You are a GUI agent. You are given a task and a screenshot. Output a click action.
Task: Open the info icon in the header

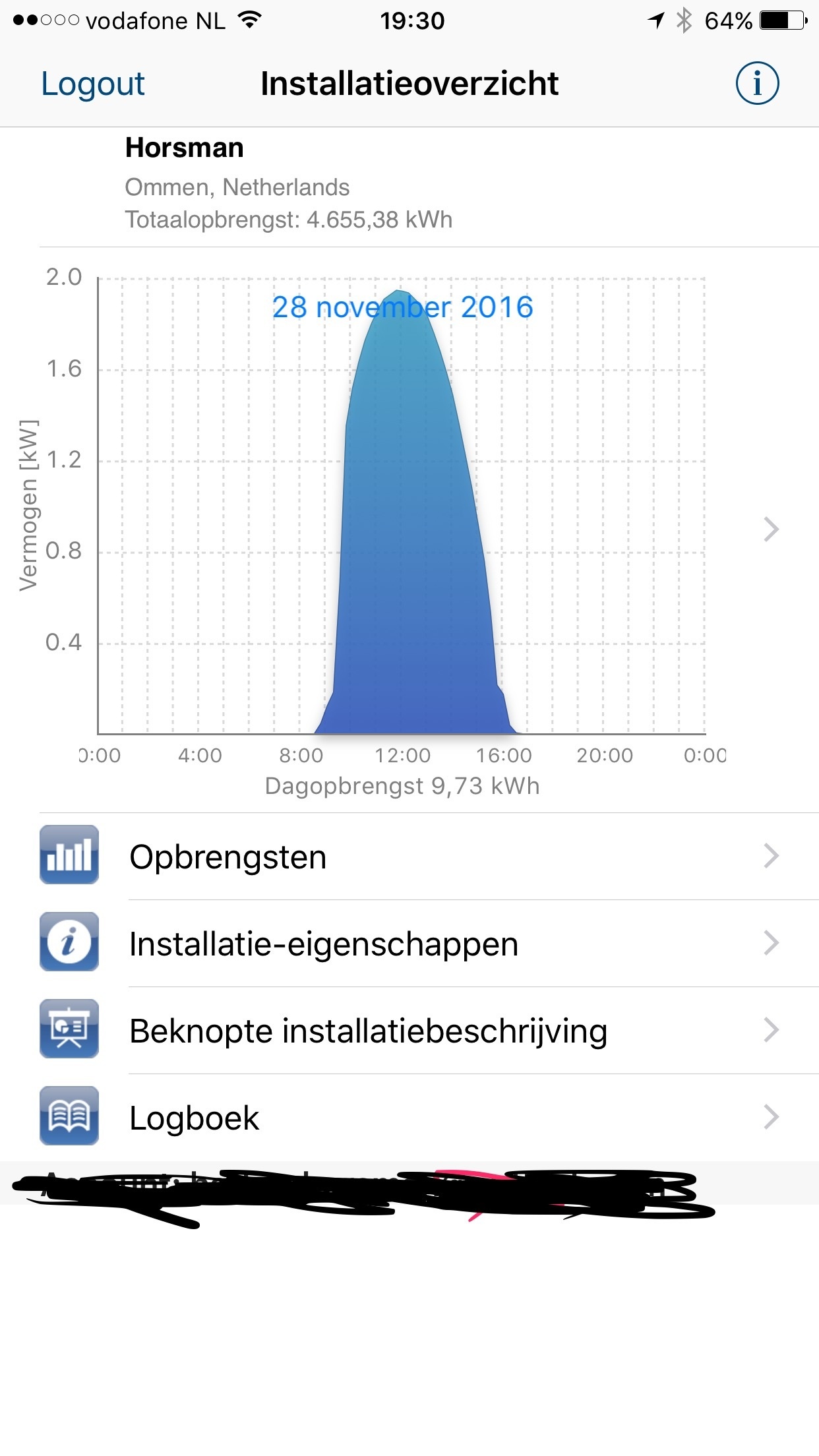click(x=757, y=84)
